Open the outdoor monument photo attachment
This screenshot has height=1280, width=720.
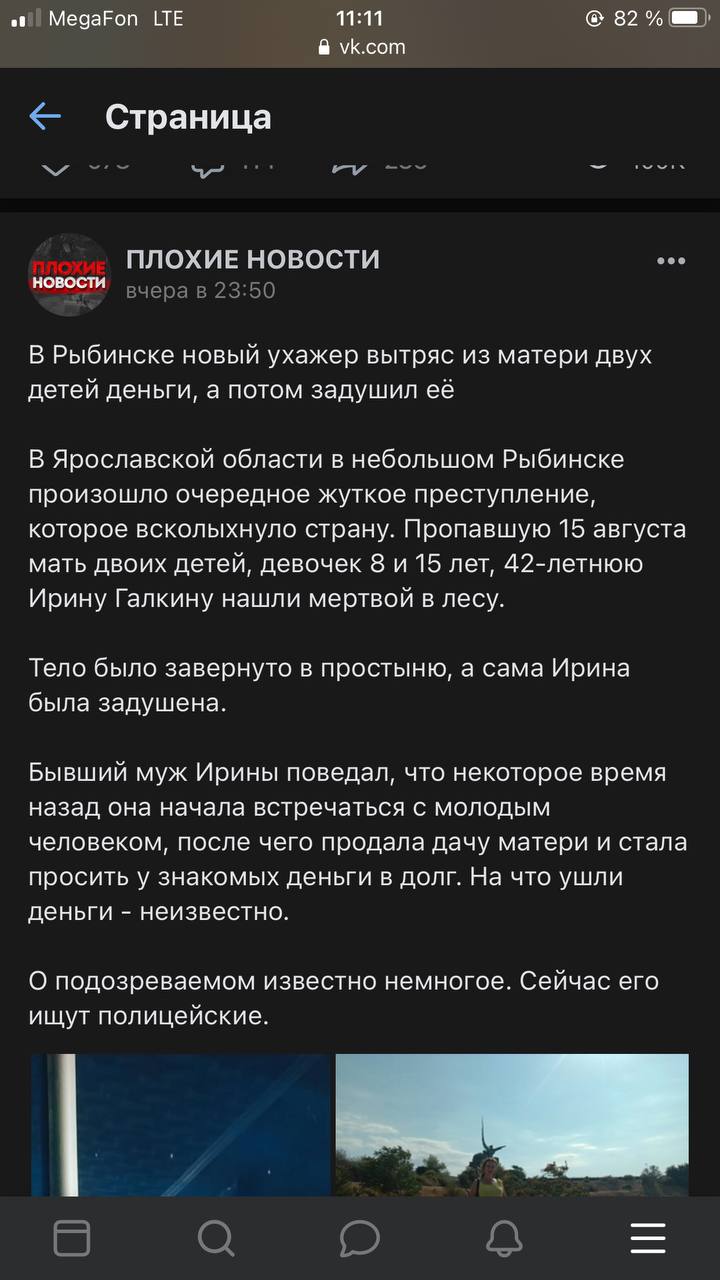pyautogui.click(x=512, y=1124)
